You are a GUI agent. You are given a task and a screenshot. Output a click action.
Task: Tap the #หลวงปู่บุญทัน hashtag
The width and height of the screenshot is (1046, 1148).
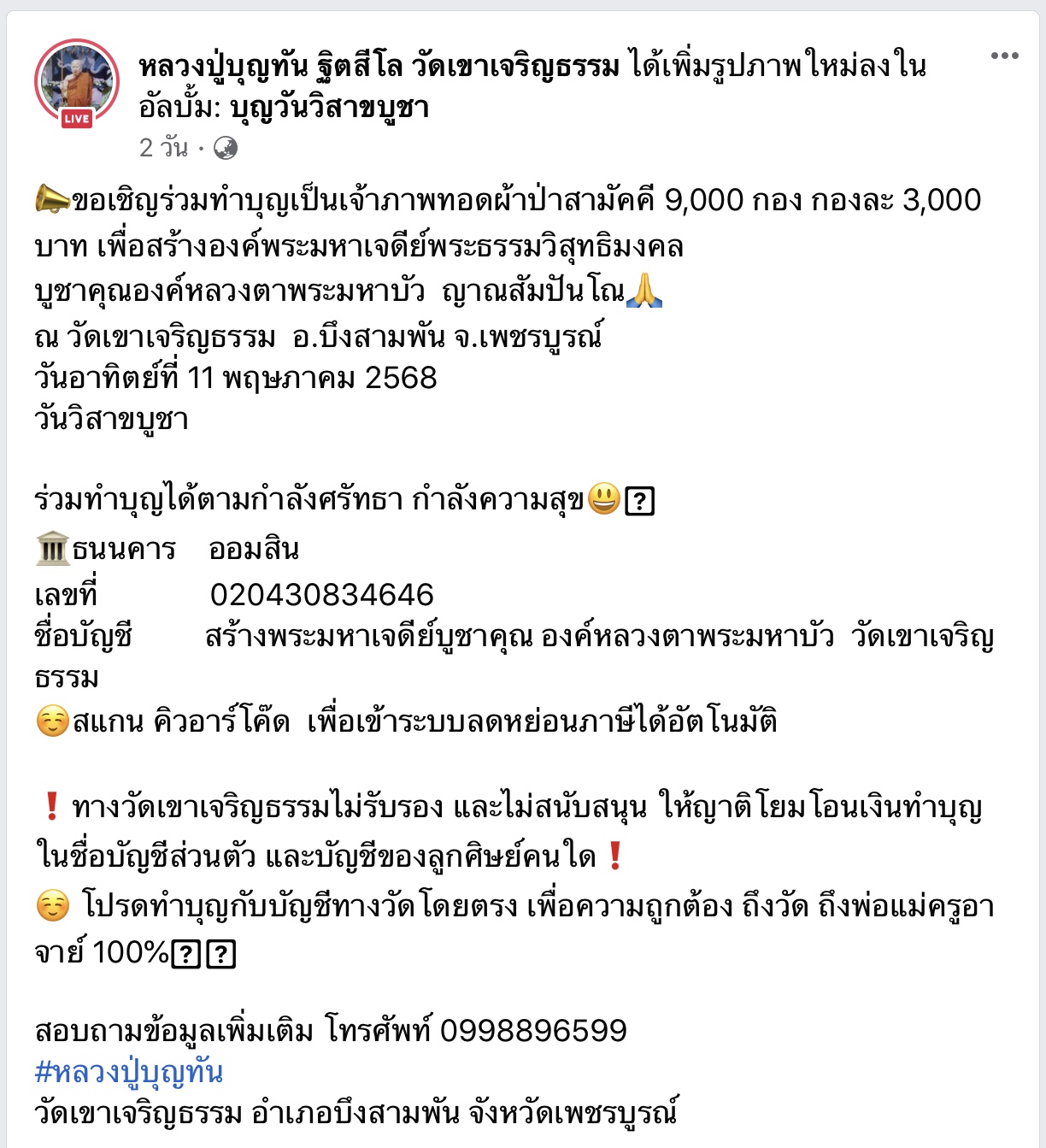coord(129,1072)
